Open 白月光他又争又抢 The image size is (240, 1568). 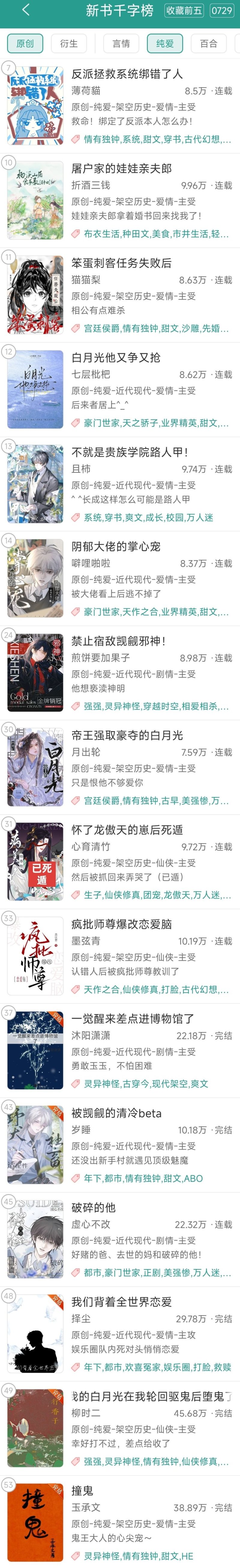(116, 357)
